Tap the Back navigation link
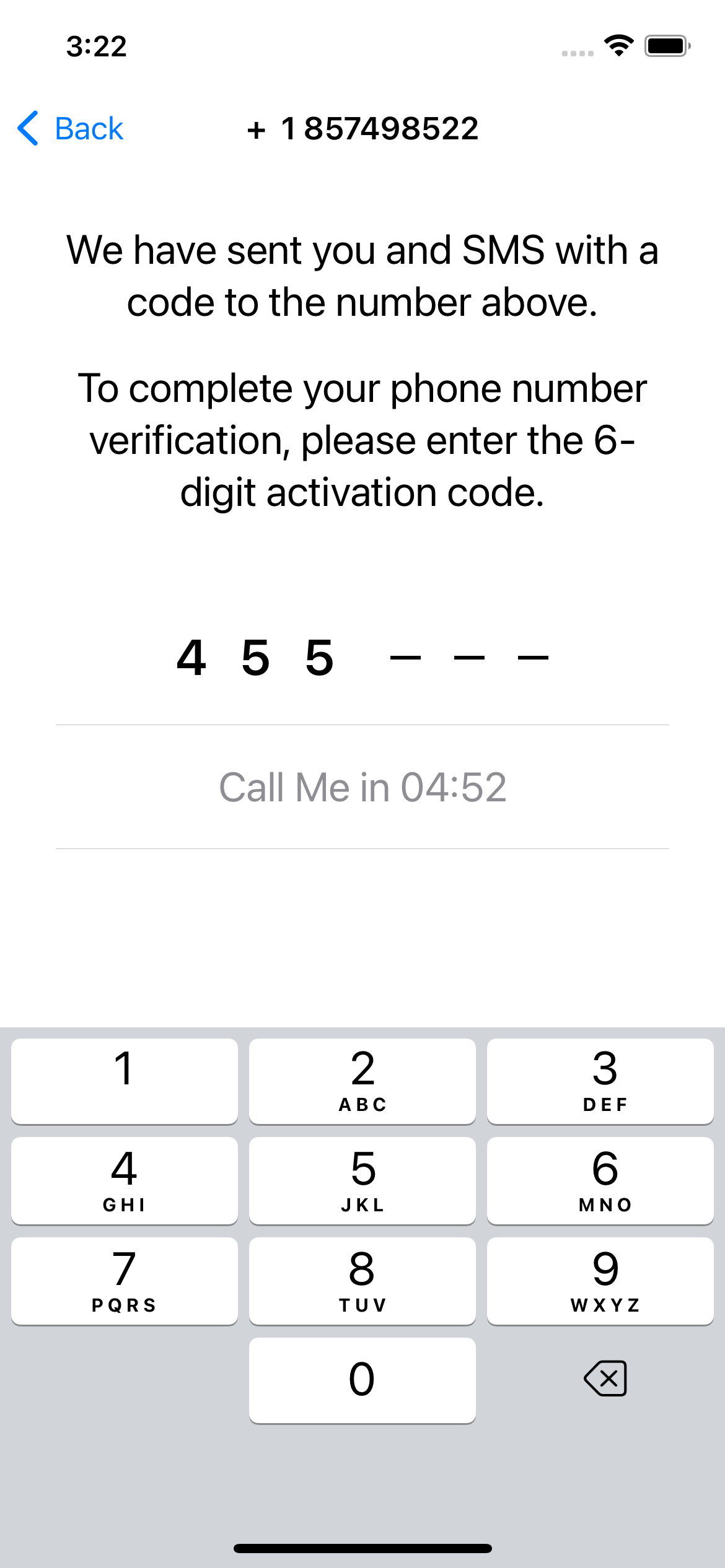This screenshot has height=1568, width=725. [x=88, y=128]
